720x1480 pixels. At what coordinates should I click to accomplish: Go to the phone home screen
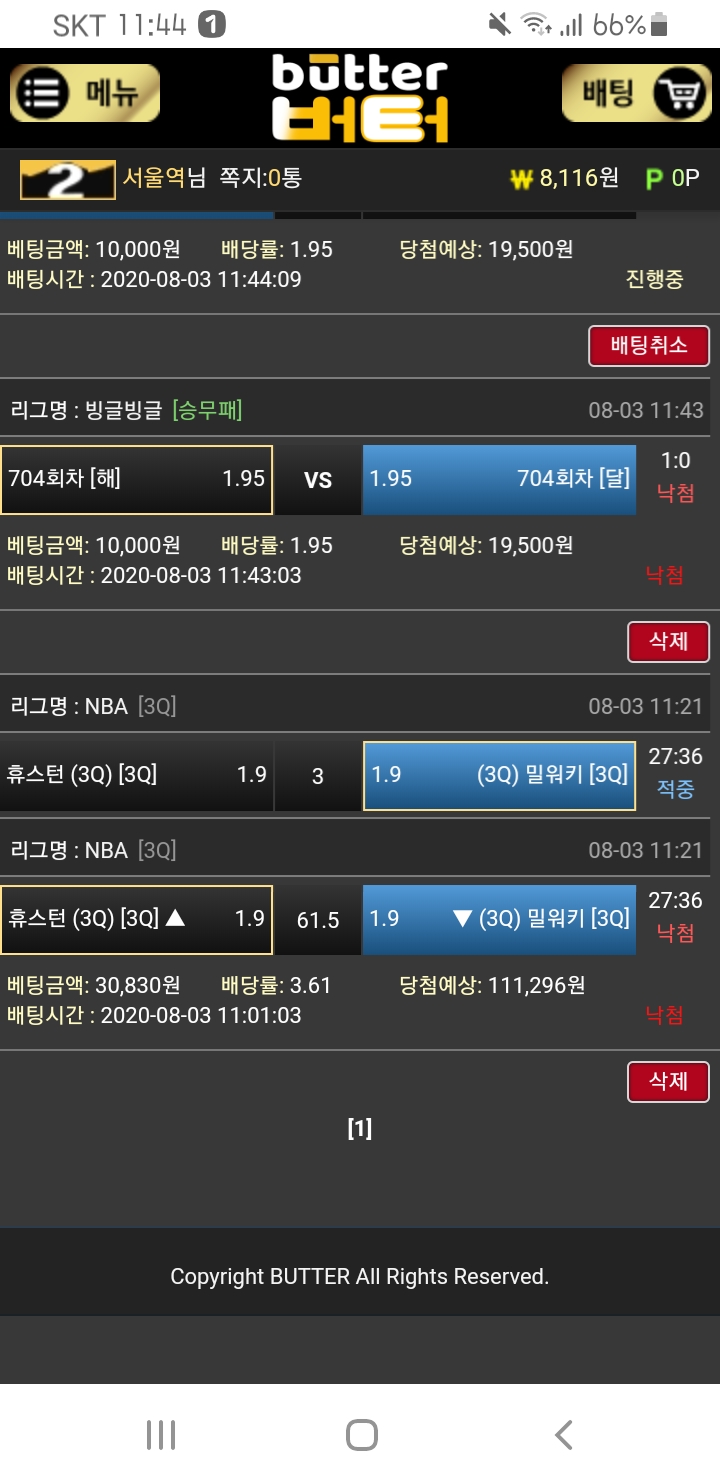tap(361, 1434)
